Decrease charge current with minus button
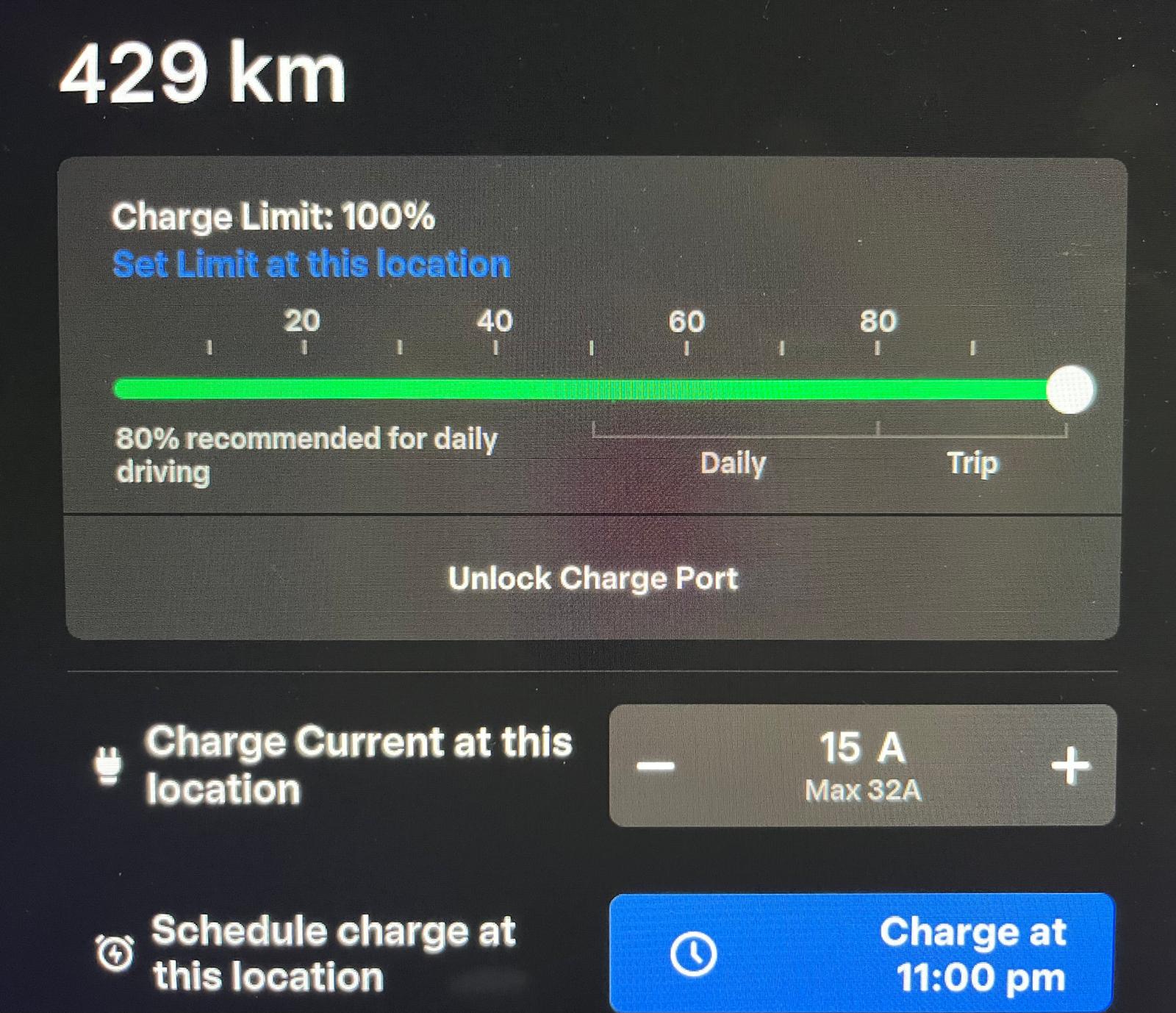This screenshot has height=1013, width=1176. (x=655, y=766)
